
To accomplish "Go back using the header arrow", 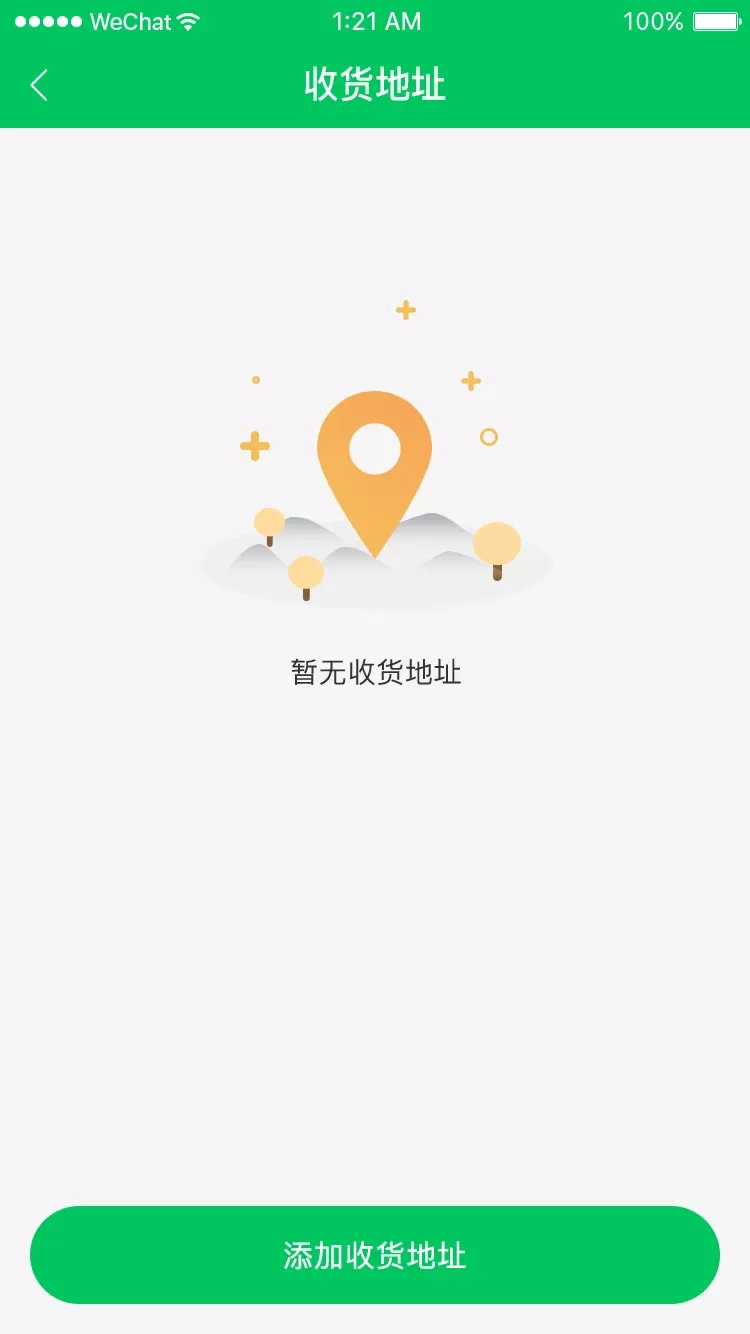I will click(x=39, y=85).
